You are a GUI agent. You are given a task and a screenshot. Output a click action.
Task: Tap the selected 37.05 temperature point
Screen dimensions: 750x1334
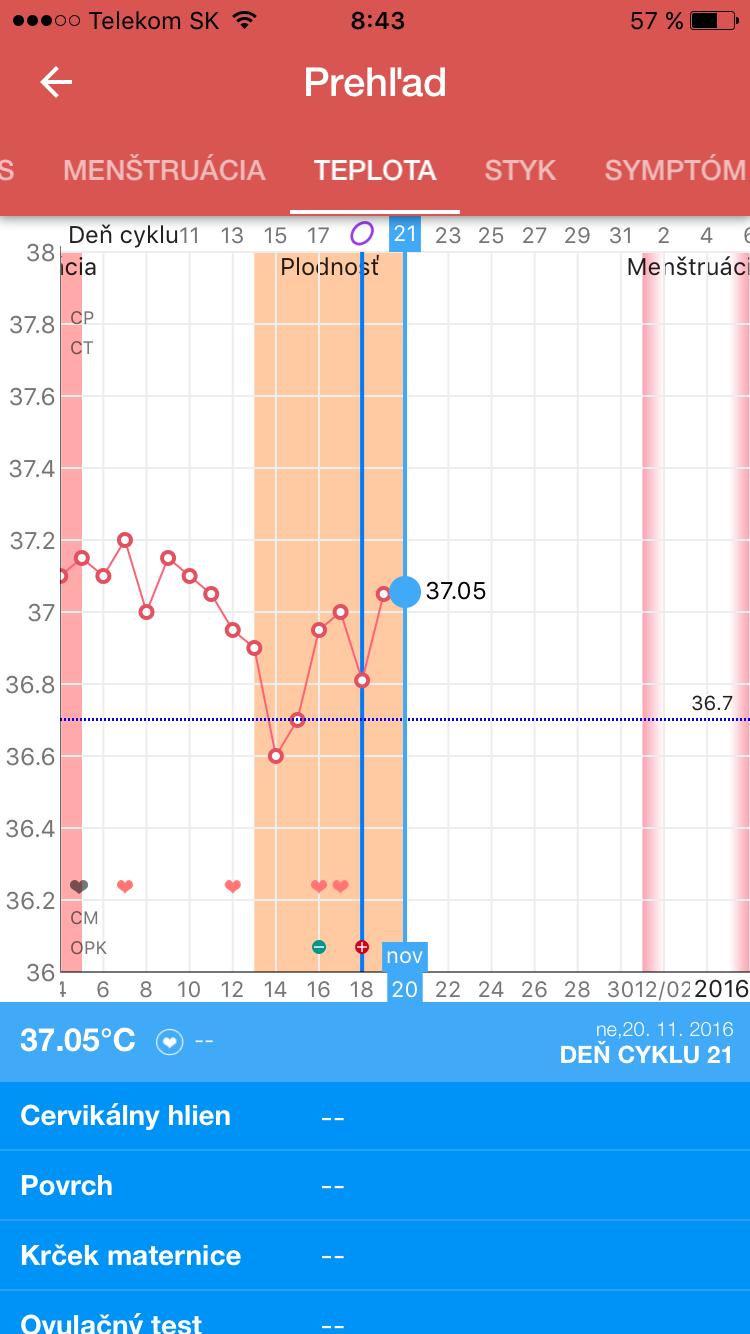pyautogui.click(x=405, y=591)
